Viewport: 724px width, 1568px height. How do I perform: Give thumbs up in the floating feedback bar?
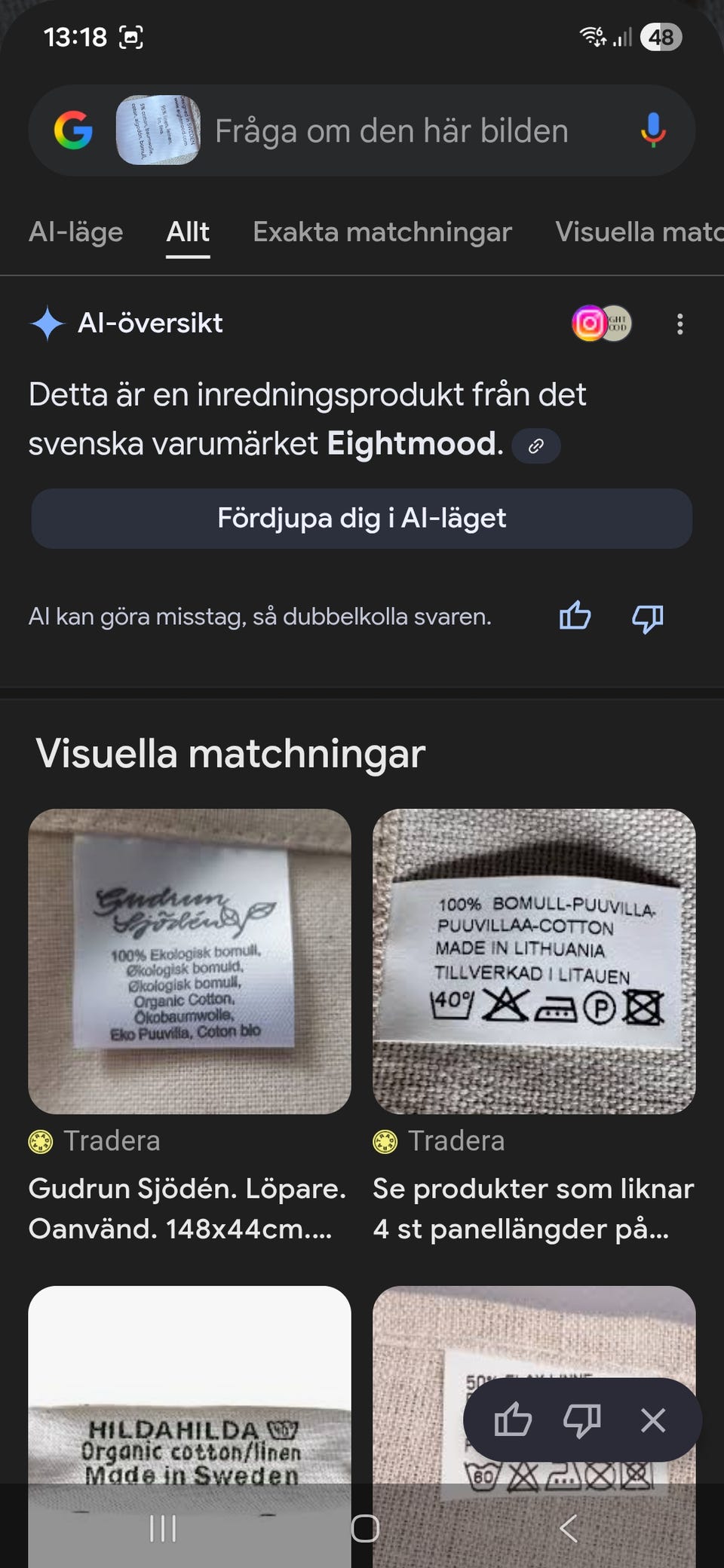513,1421
